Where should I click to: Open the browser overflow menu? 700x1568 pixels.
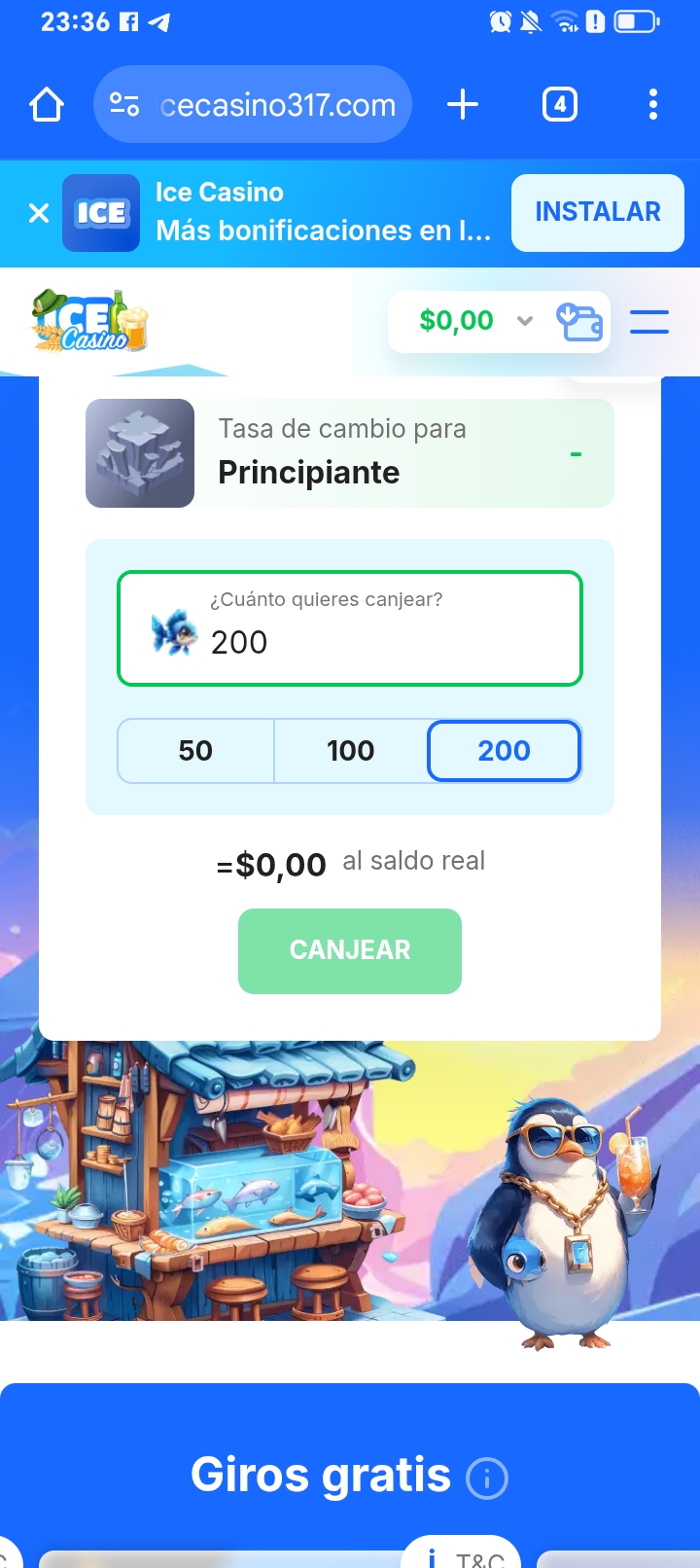click(652, 104)
